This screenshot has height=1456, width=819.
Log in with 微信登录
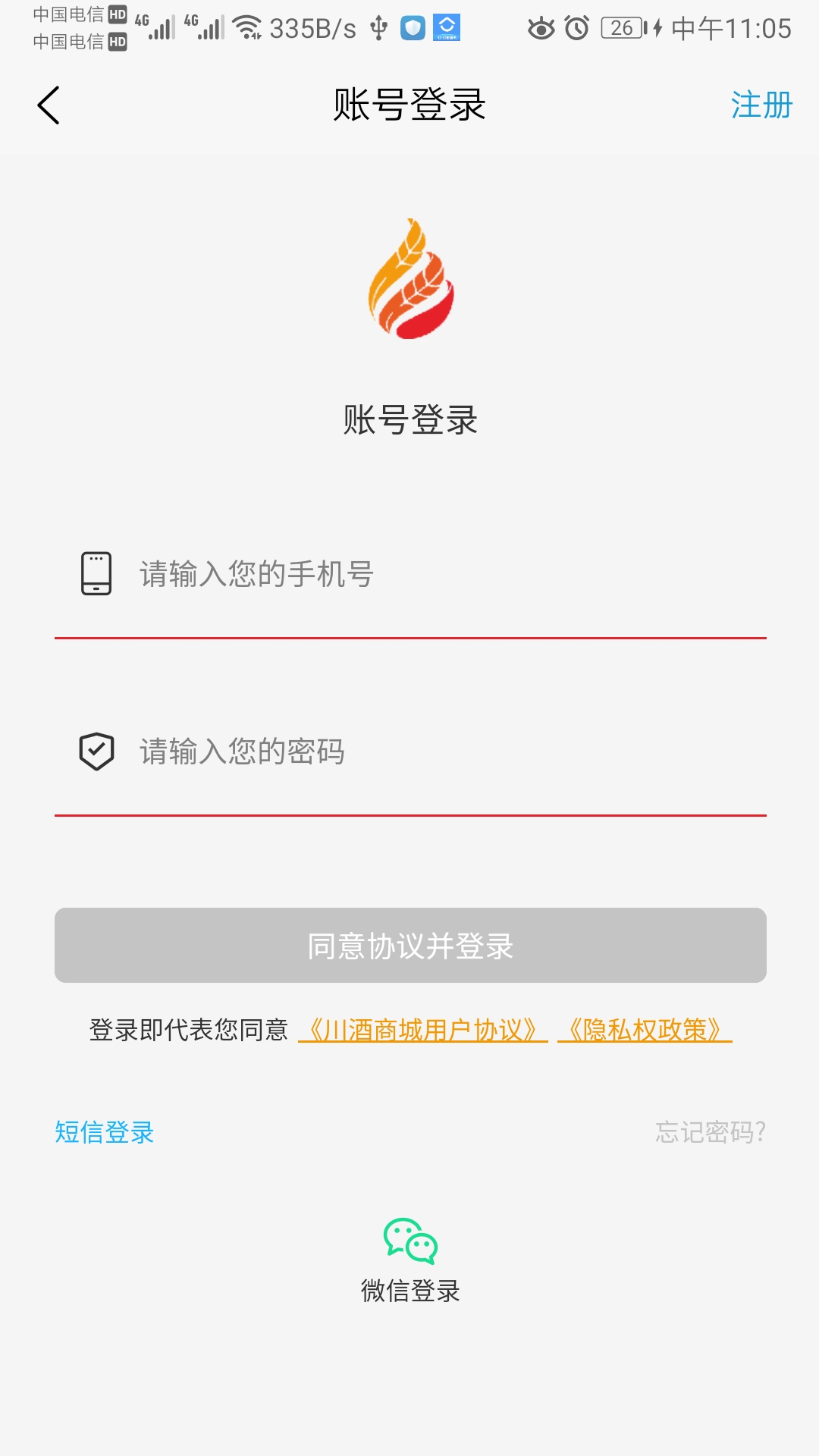click(x=410, y=1259)
